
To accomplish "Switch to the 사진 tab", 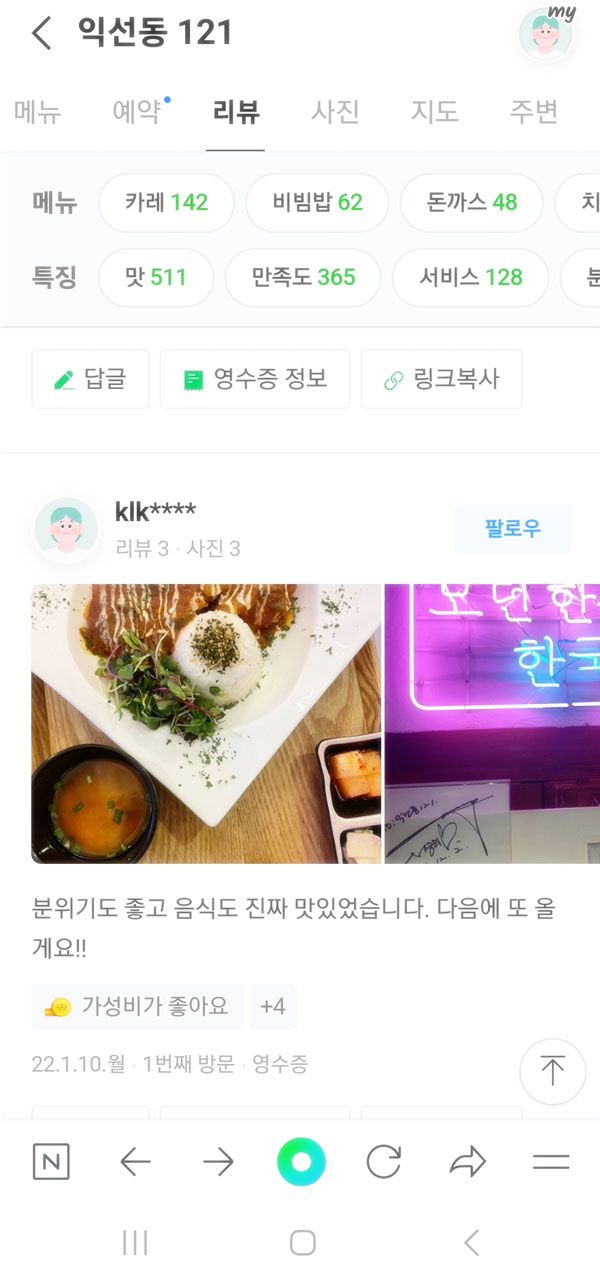I will [335, 111].
